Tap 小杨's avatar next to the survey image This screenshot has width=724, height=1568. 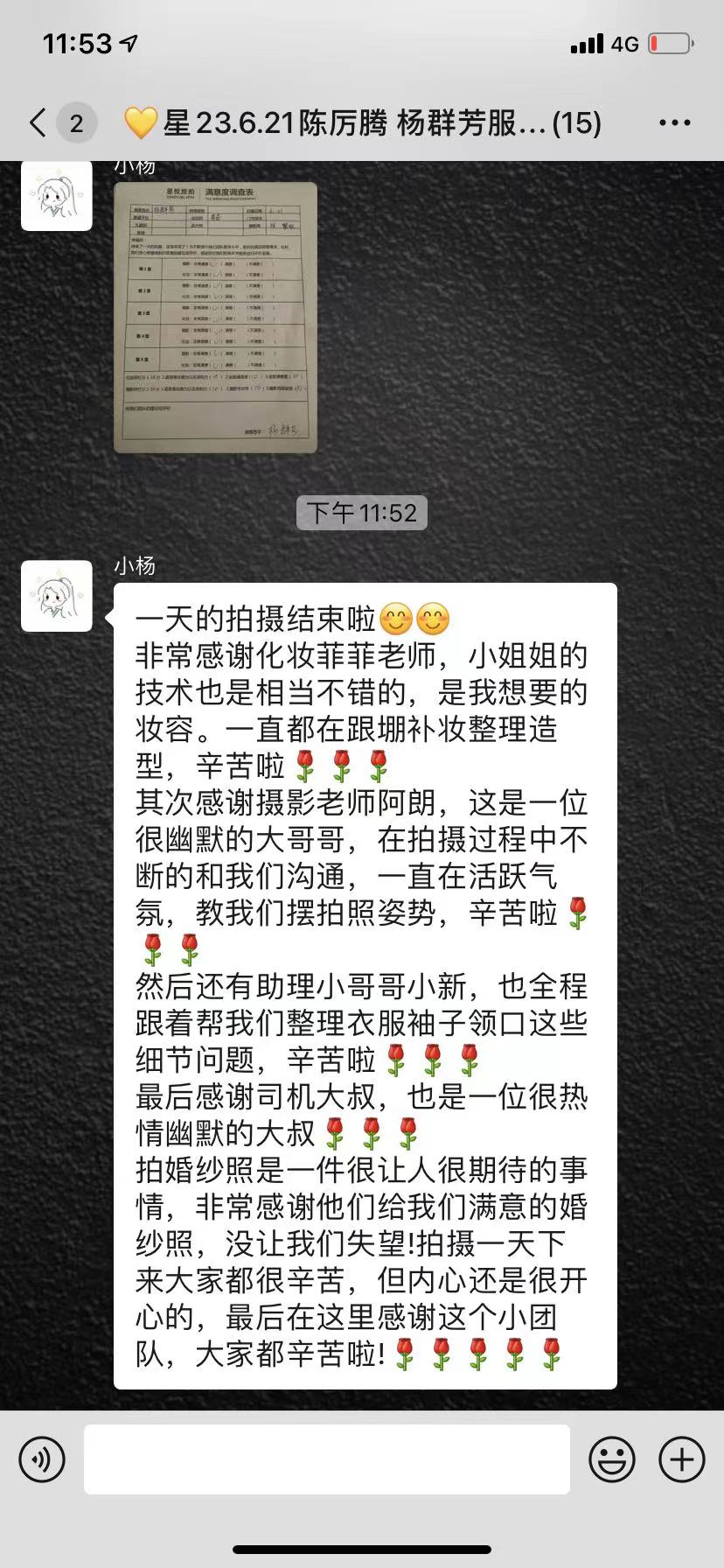coord(57,195)
